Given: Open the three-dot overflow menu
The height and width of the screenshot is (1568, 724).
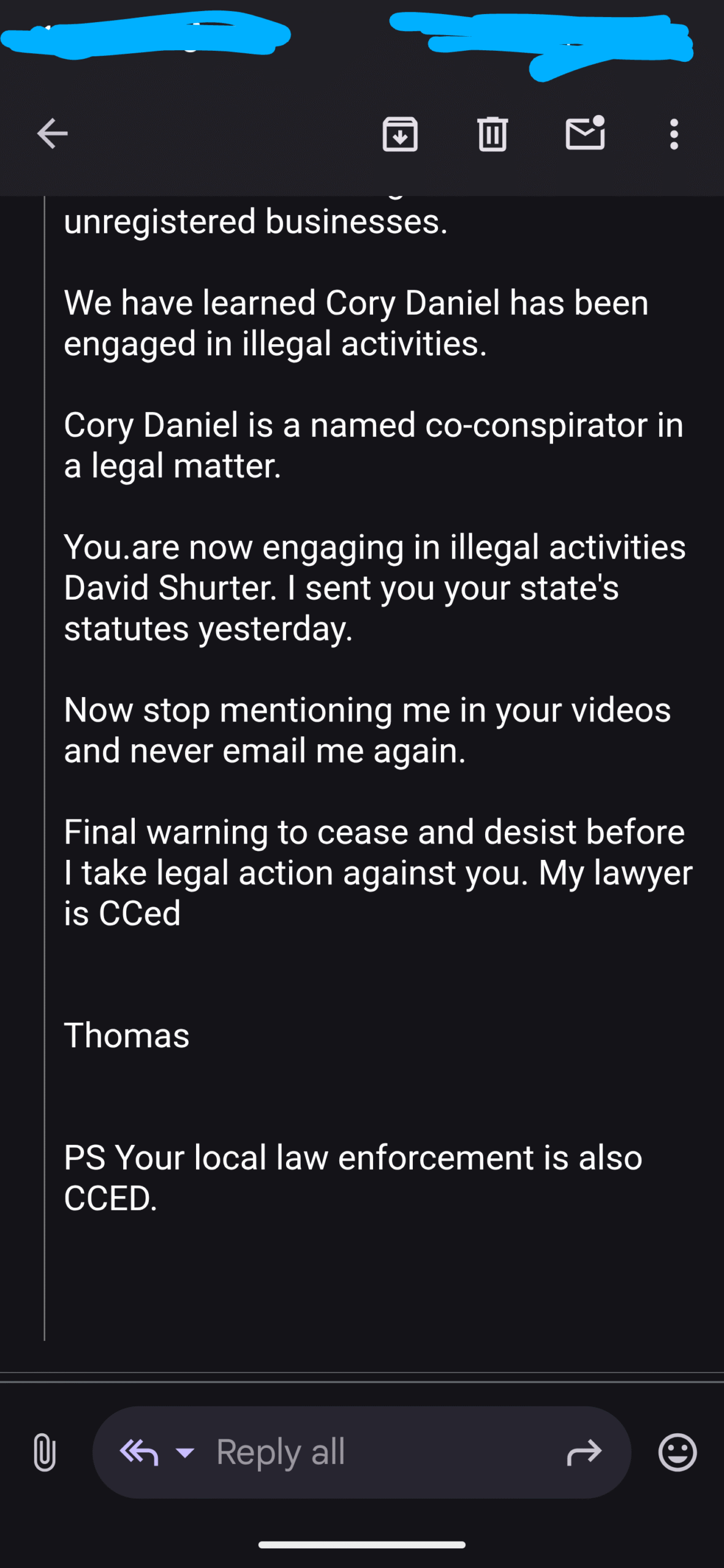Looking at the screenshot, I should 674,134.
